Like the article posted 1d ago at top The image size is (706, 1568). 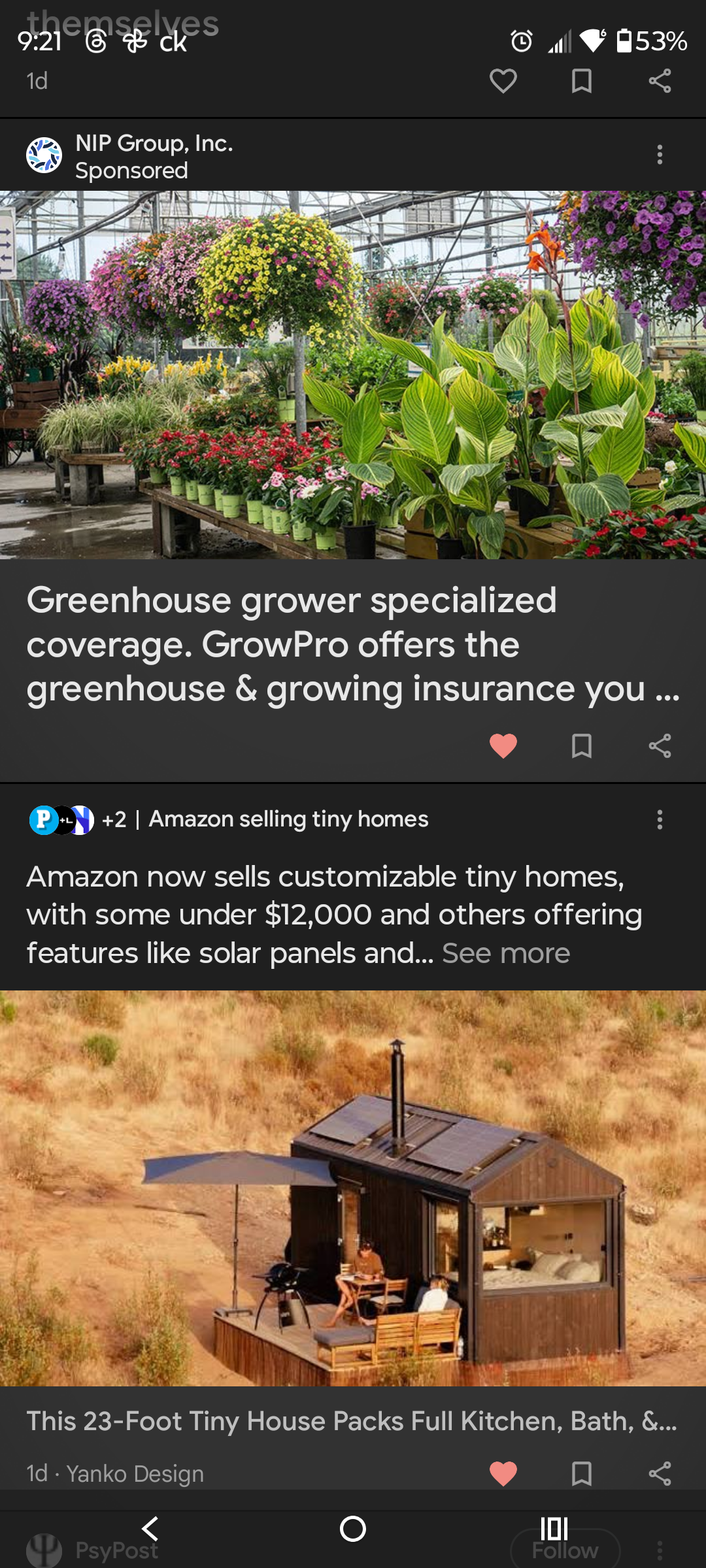click(x=503, y=81)
